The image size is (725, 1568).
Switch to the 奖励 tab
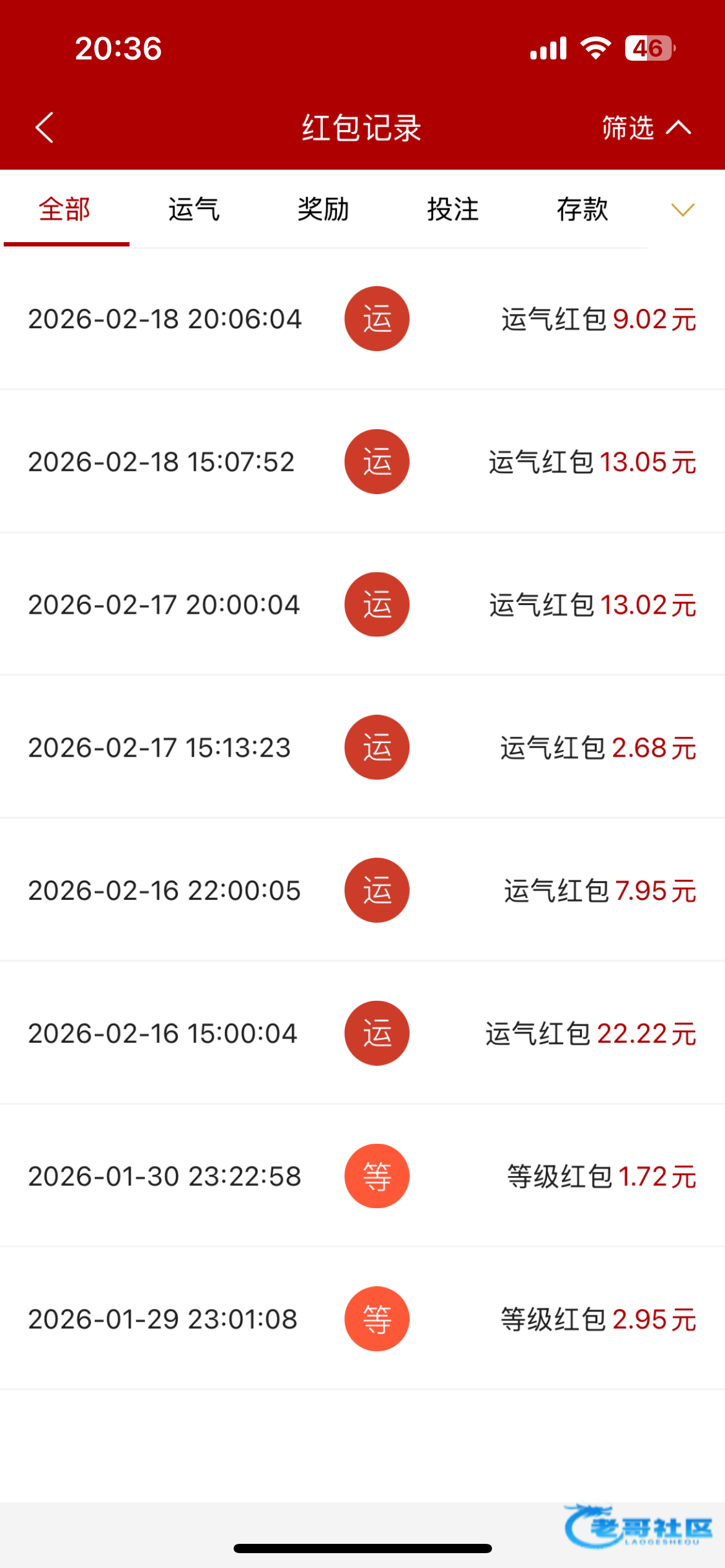pos(323,209)
